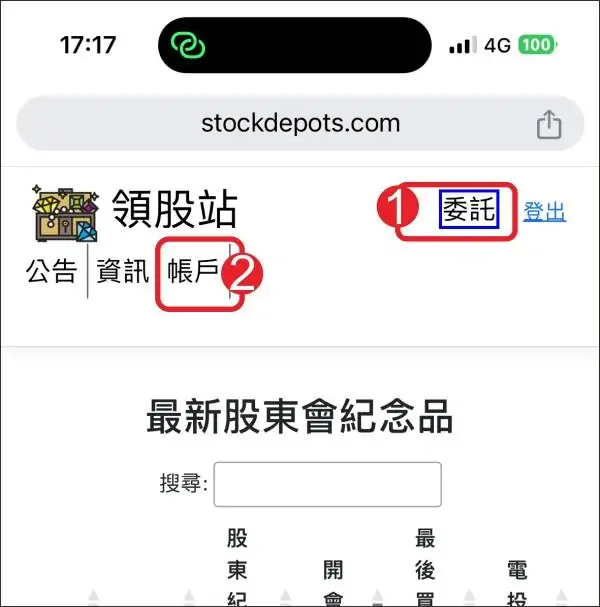Focus the 搜尋 search field
This screenshot has height=607, width=600.
327,484
